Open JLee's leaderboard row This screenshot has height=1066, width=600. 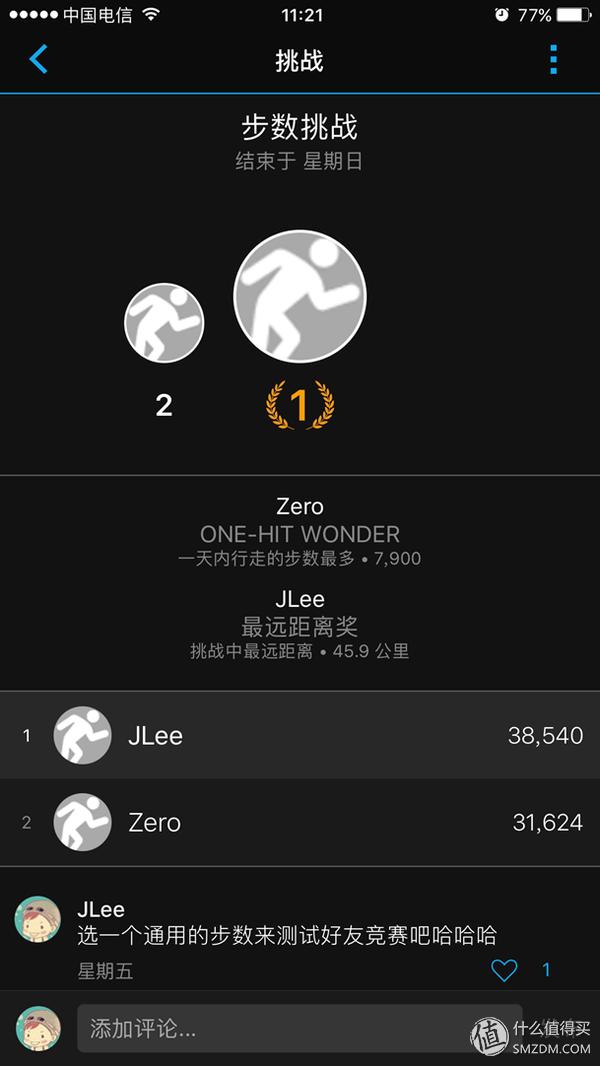coord(300,736)
